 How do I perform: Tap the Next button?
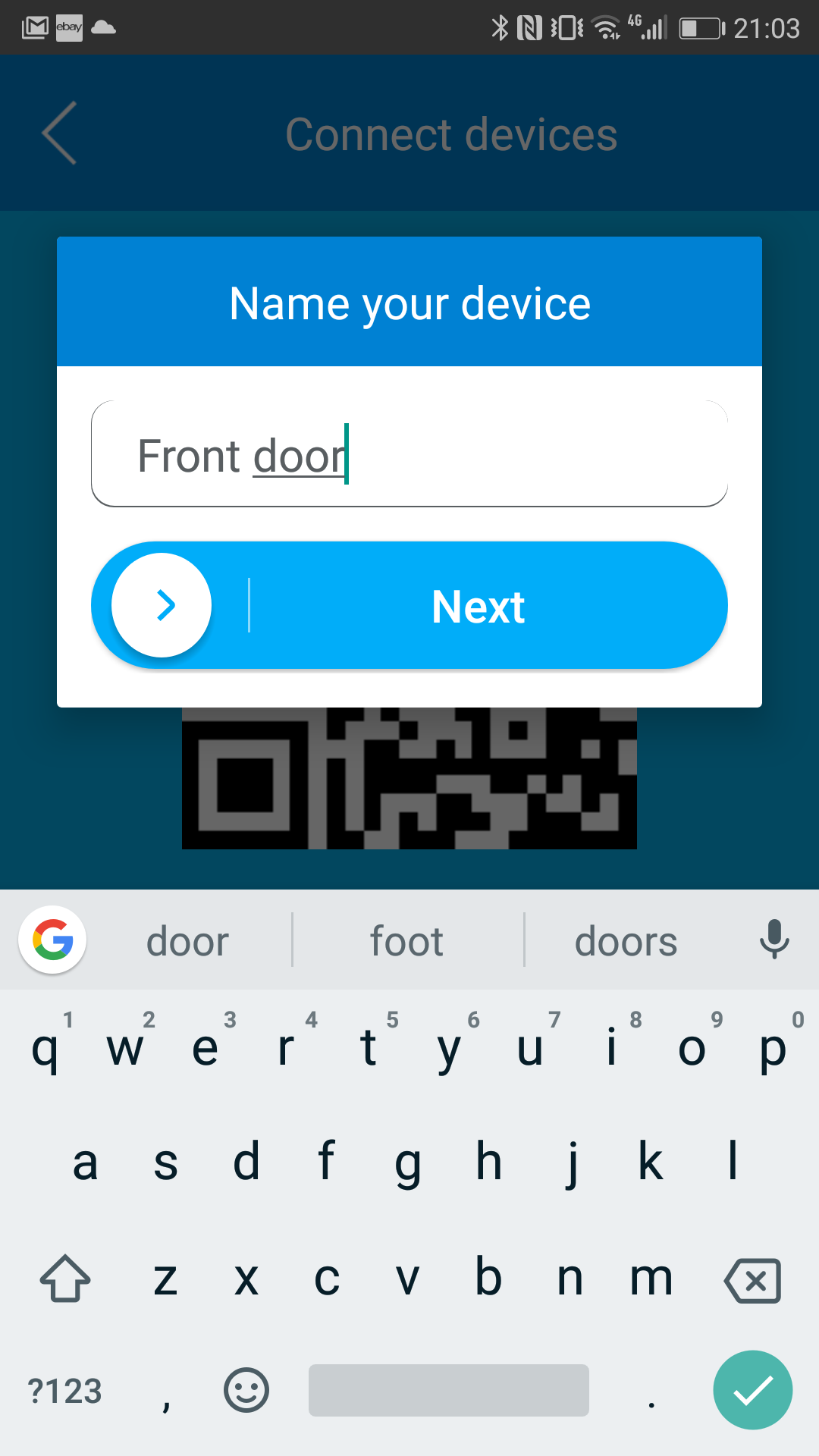[409, 605]
